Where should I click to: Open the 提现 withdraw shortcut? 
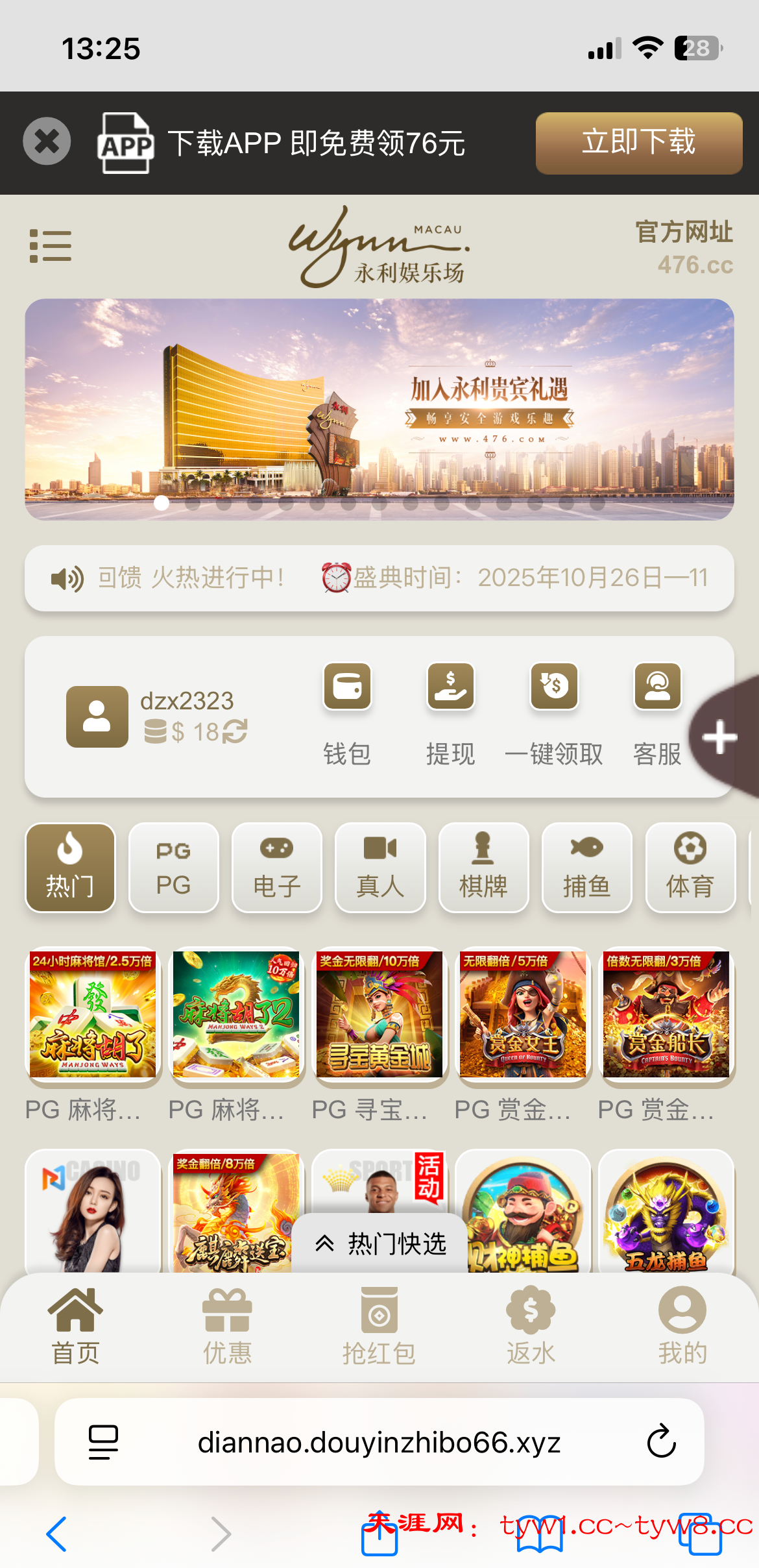pos(450,713)
